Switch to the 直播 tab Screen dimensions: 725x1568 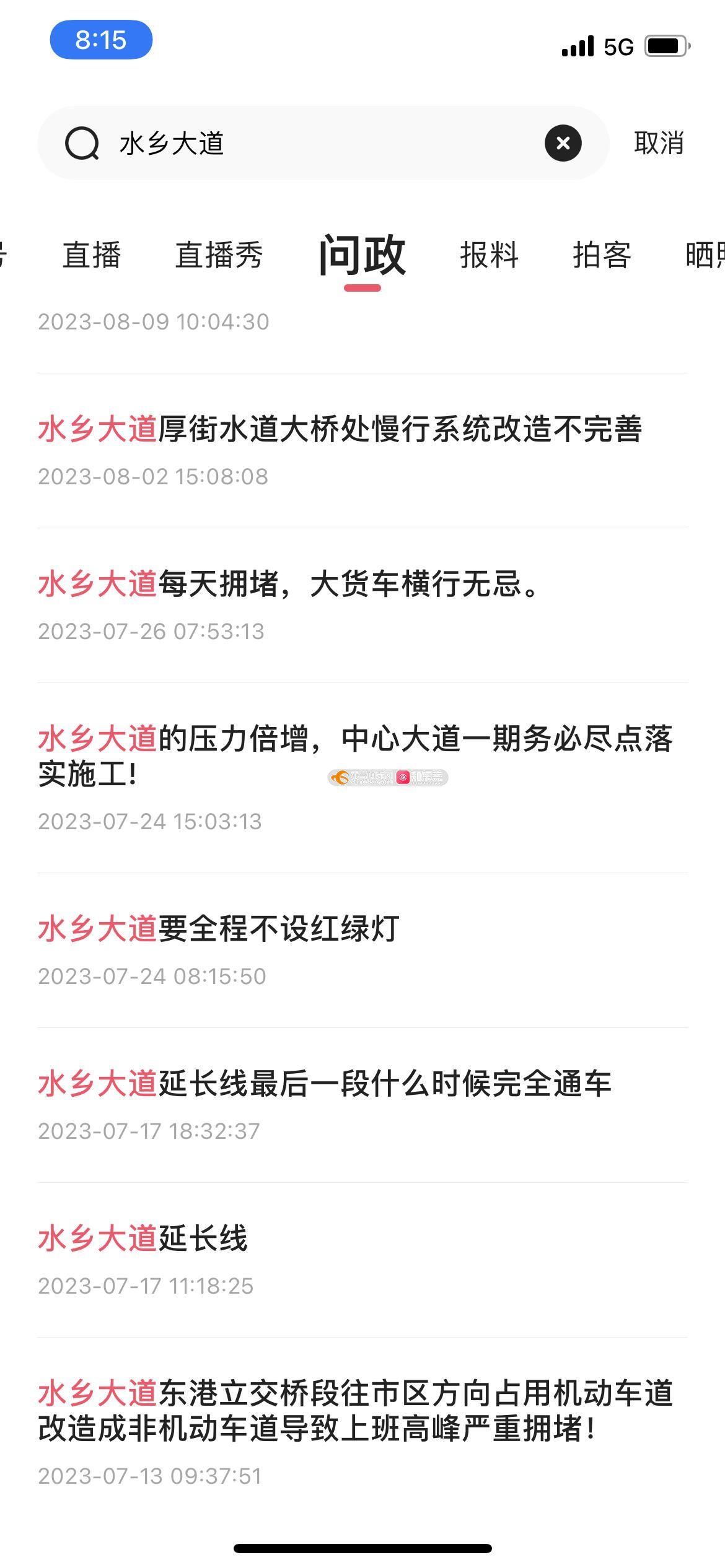click(x=92, y=255)
